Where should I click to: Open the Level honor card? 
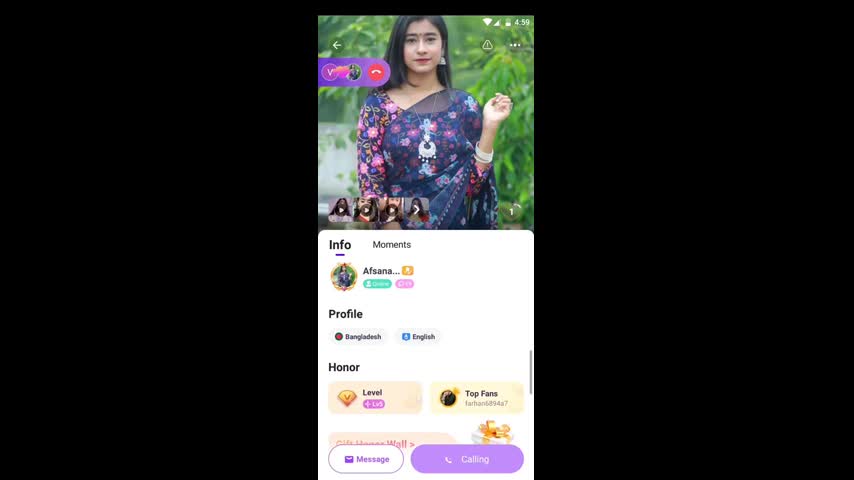pos(375,397)
